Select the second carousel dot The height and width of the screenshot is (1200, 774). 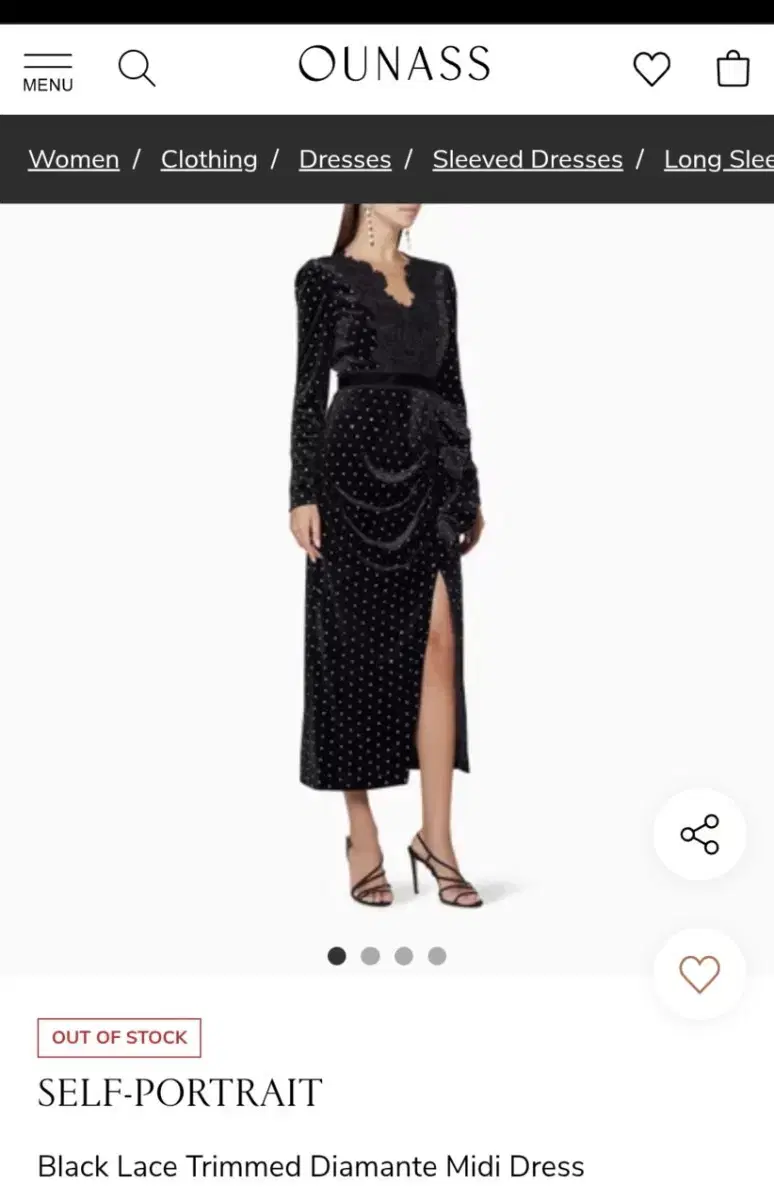pyautogui.click(x=370, y=956)
